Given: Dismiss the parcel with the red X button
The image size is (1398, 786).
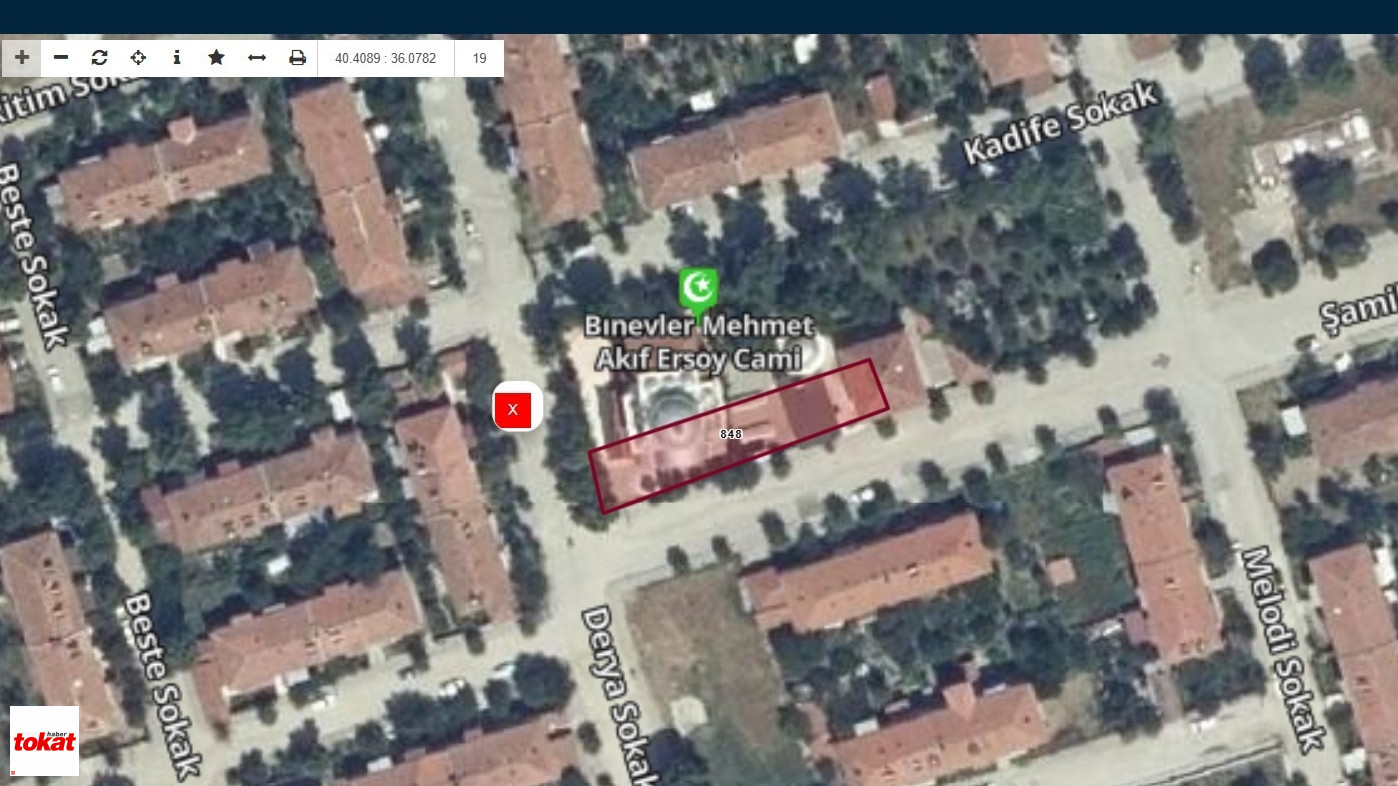Looking at the screenshot, I should point(513,408).
